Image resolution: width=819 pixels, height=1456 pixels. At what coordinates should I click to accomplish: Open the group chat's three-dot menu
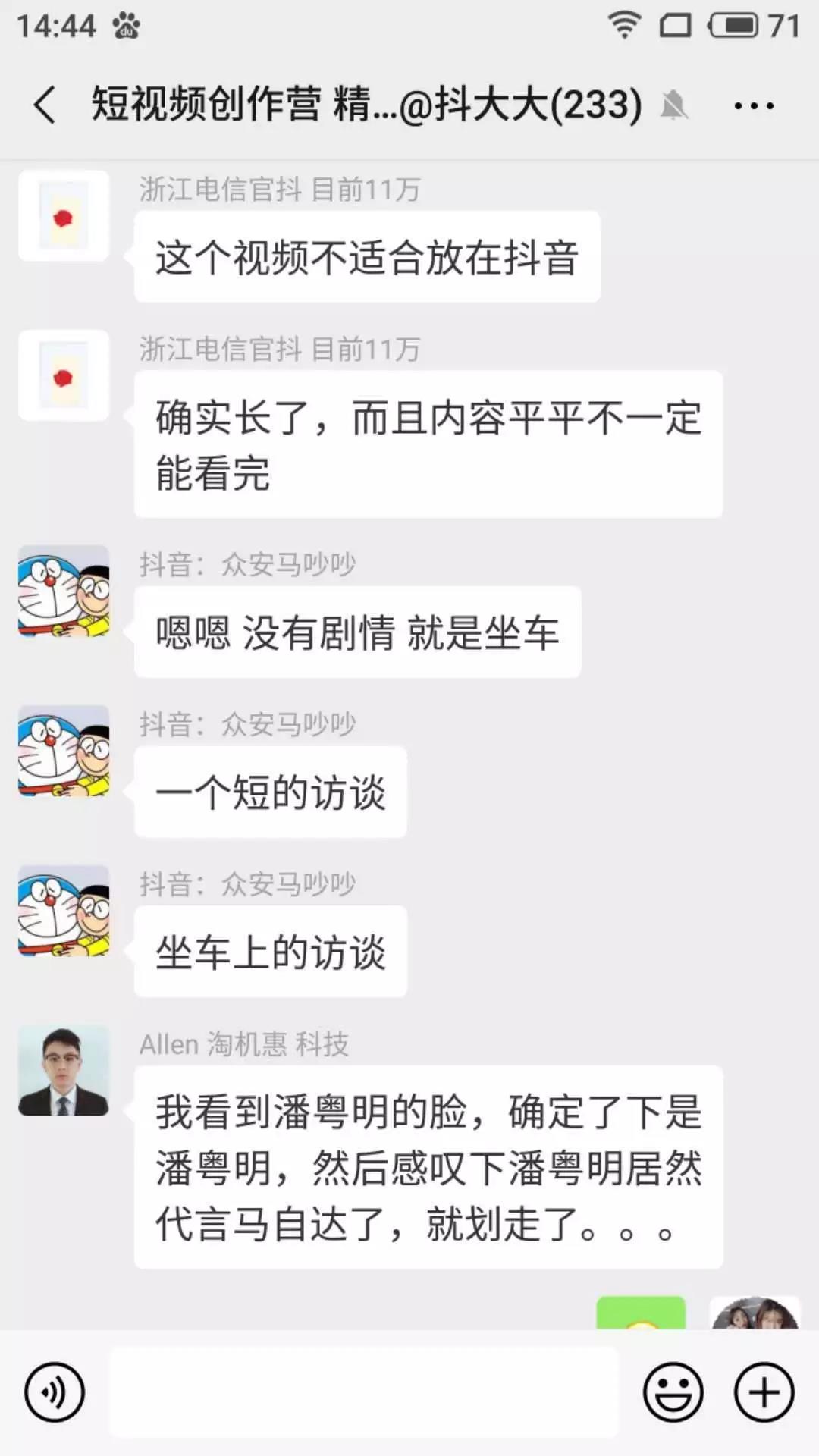click(x=754, y=105)
